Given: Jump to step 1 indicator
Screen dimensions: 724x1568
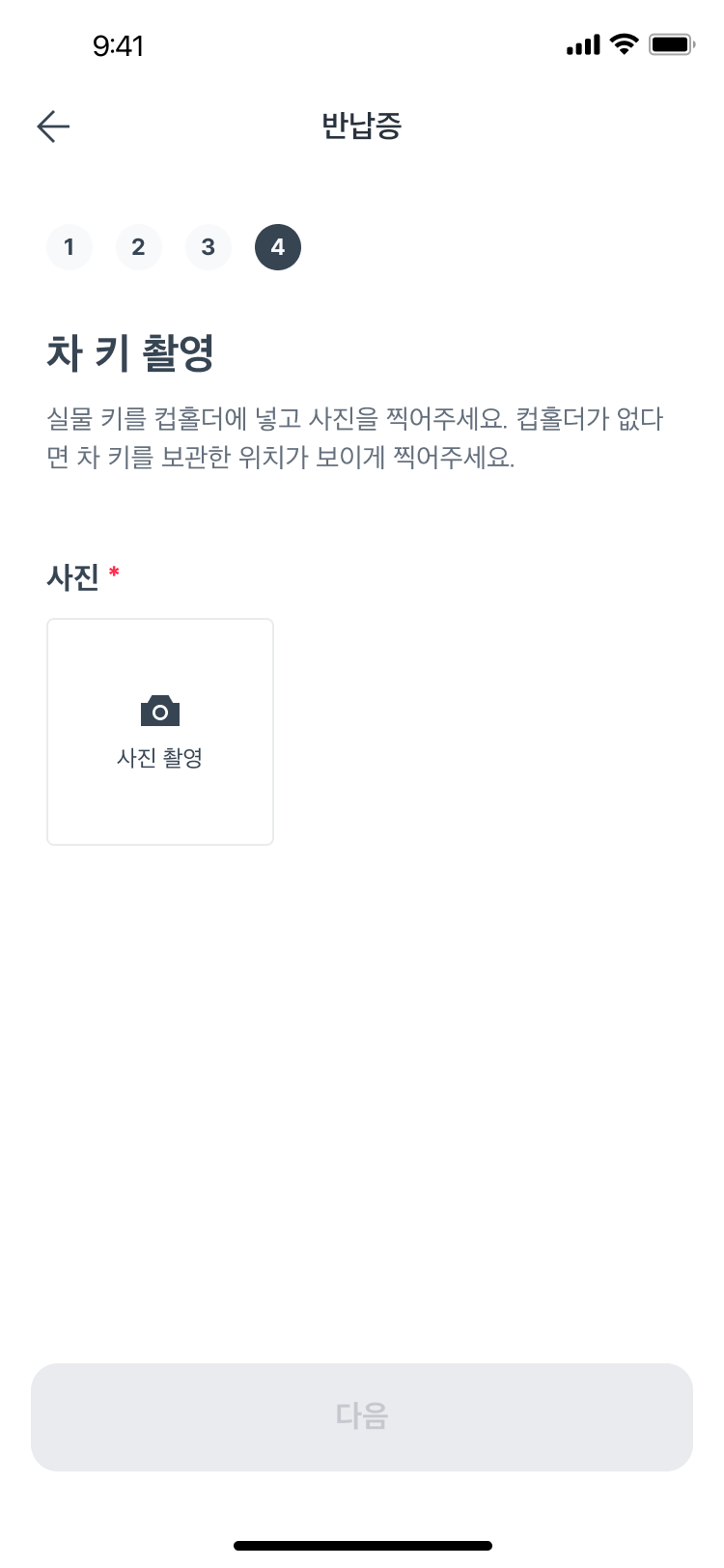Looking at the screenshot, I should coord(70,247).
